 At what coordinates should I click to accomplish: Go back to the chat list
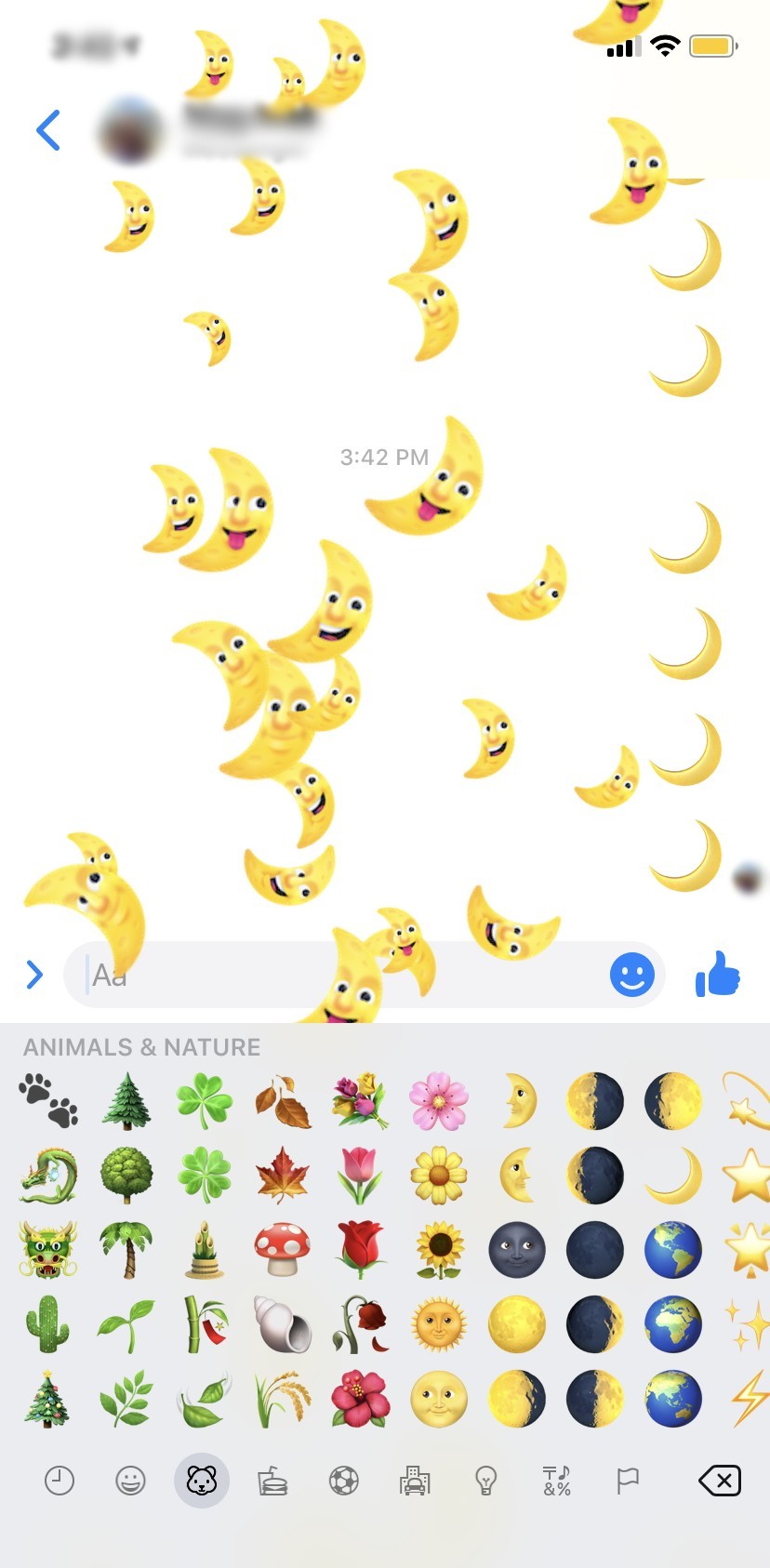pos(48,130)
